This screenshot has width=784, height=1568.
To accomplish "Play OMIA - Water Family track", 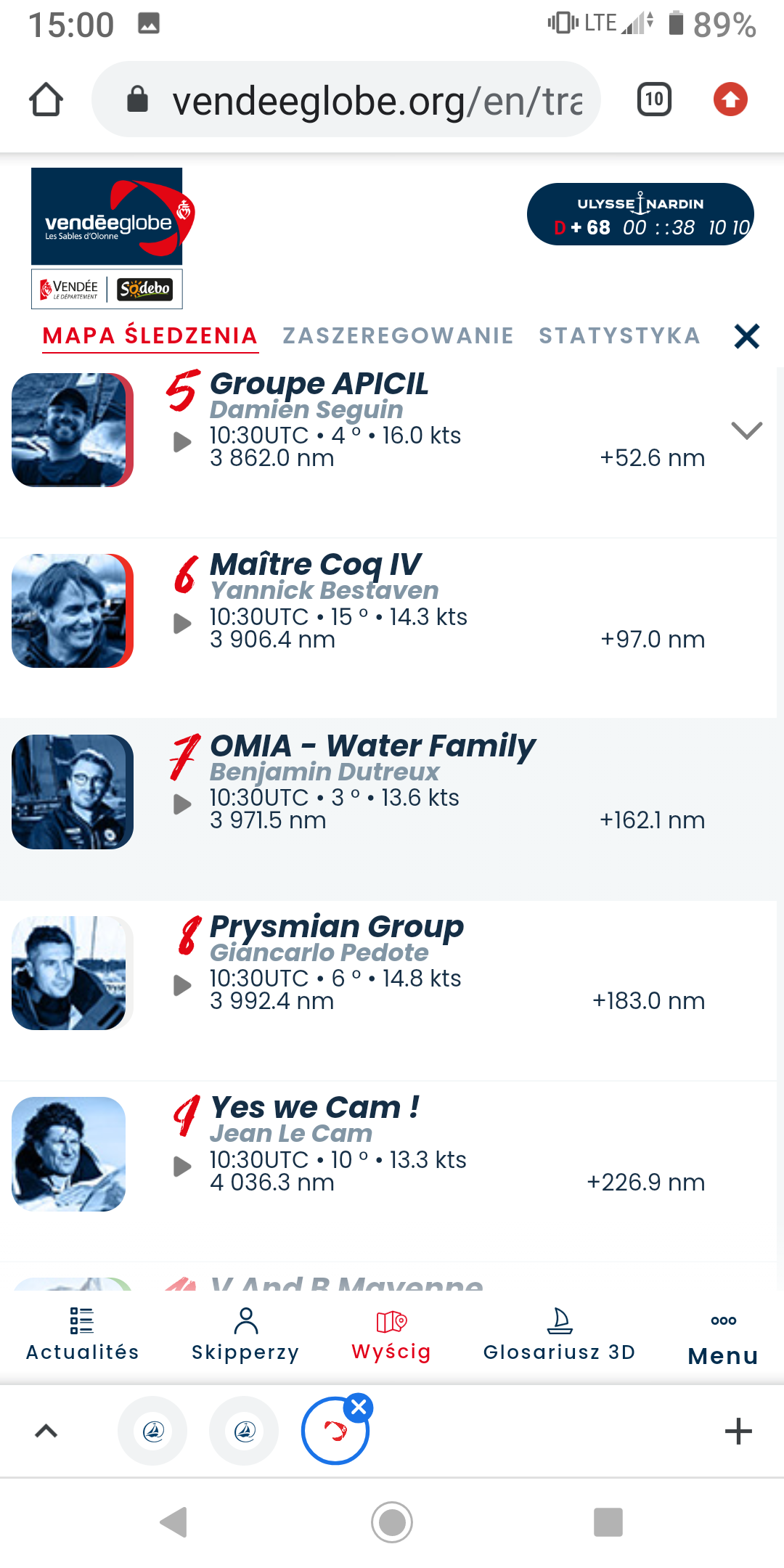I will [x=182, y=804].
